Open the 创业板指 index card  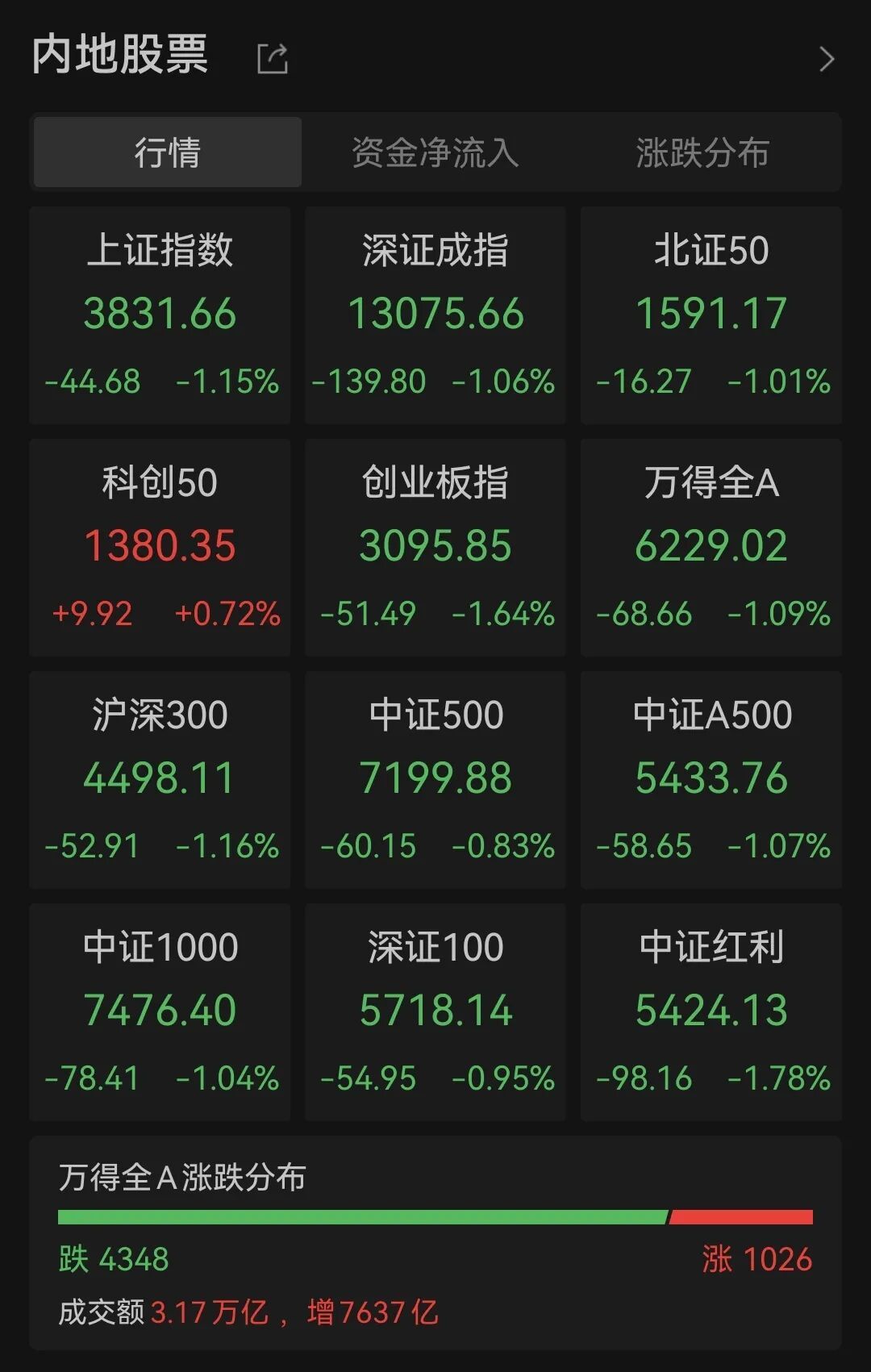point(435,544)
